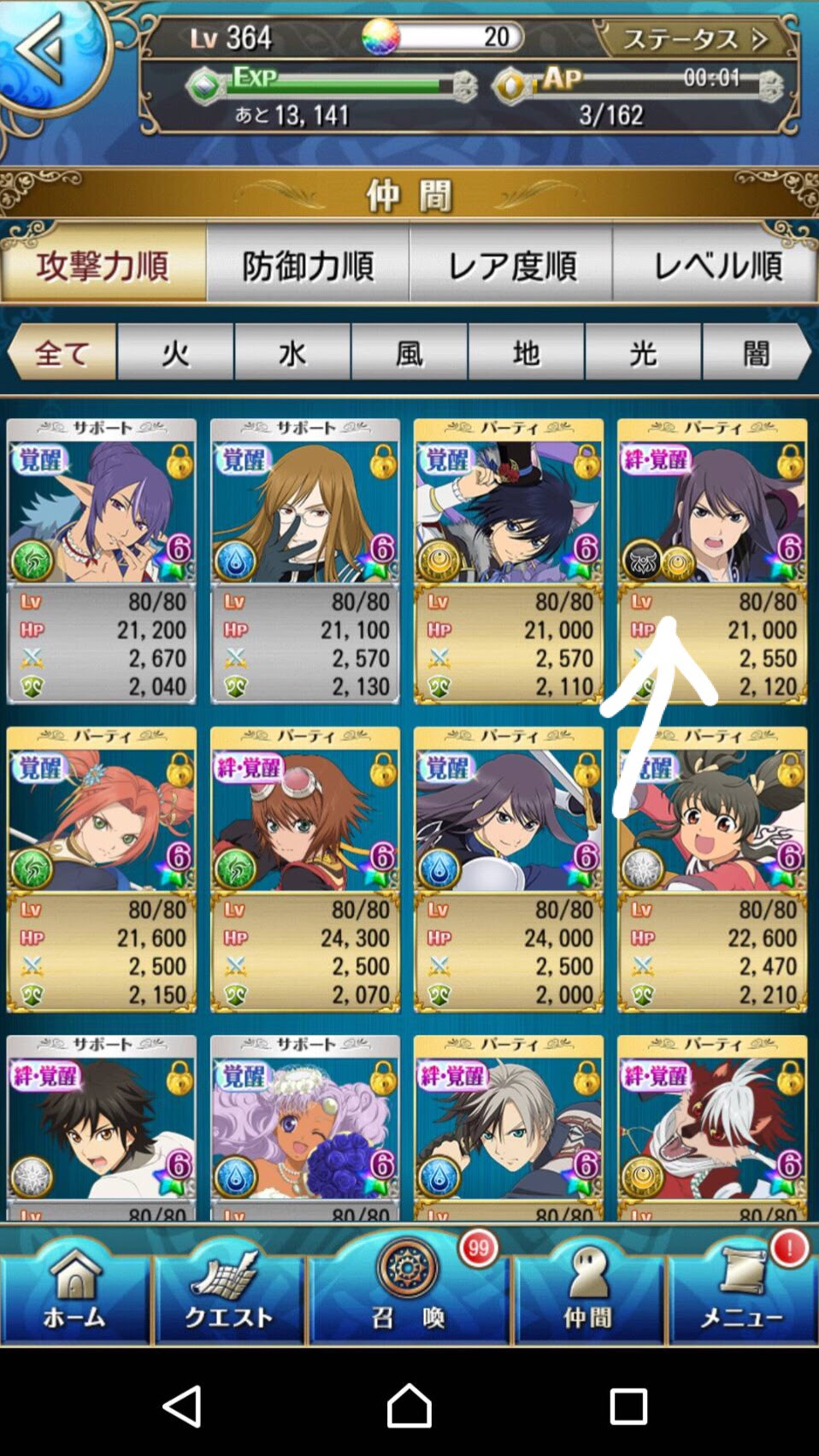This screenshot has width=819, height=1456.
Task: Sort allies by レア度順 rarity order
Action: point(511,266)
